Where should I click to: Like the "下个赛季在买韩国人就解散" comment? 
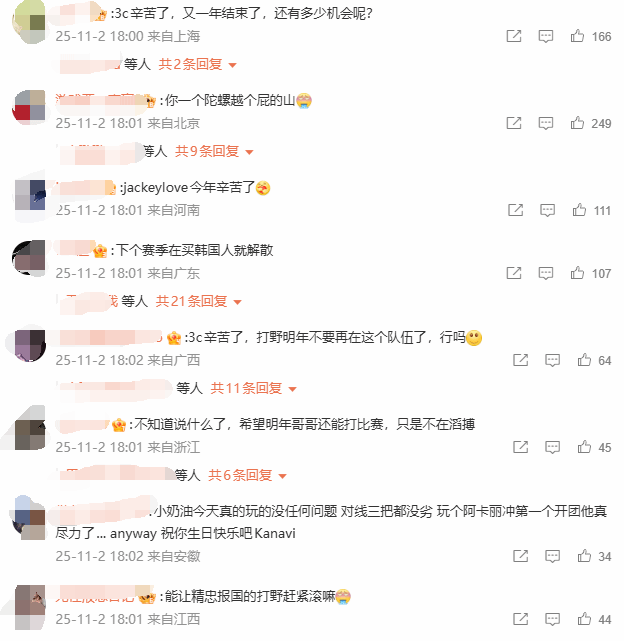pos(577,273)
